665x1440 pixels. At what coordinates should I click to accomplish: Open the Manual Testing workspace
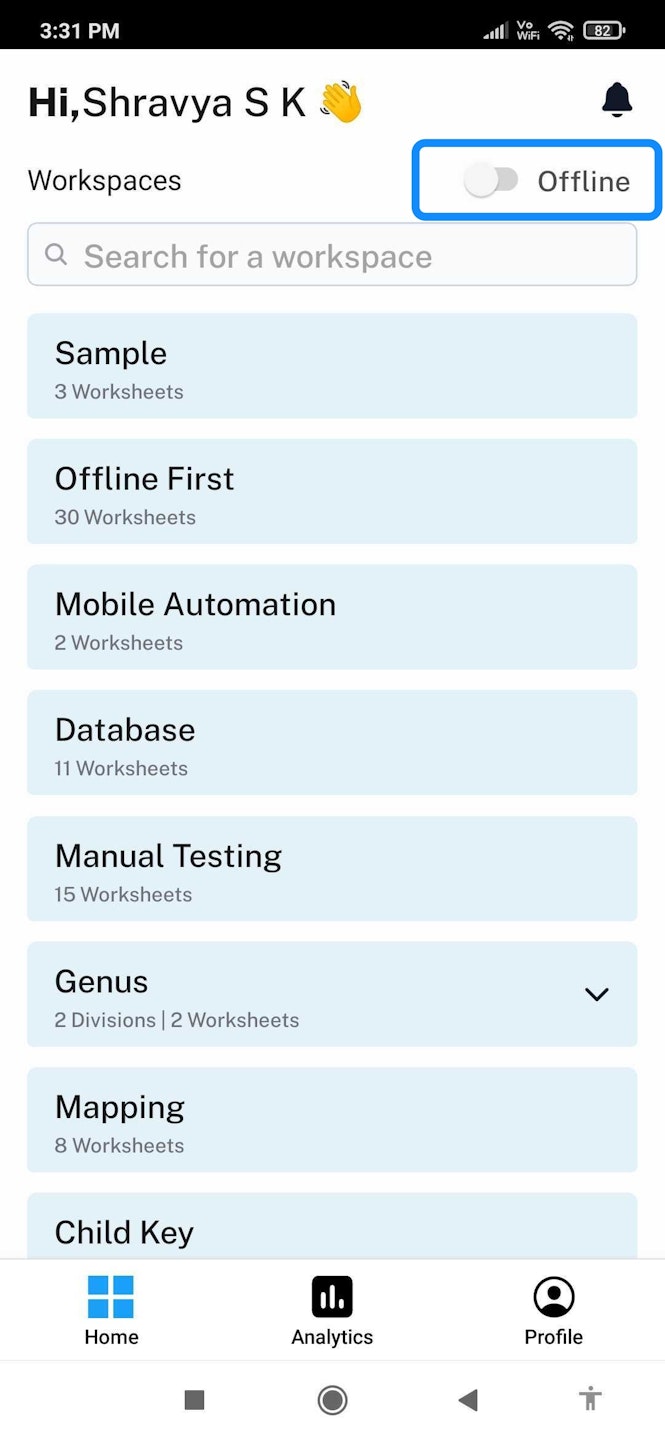click(332, 869)
